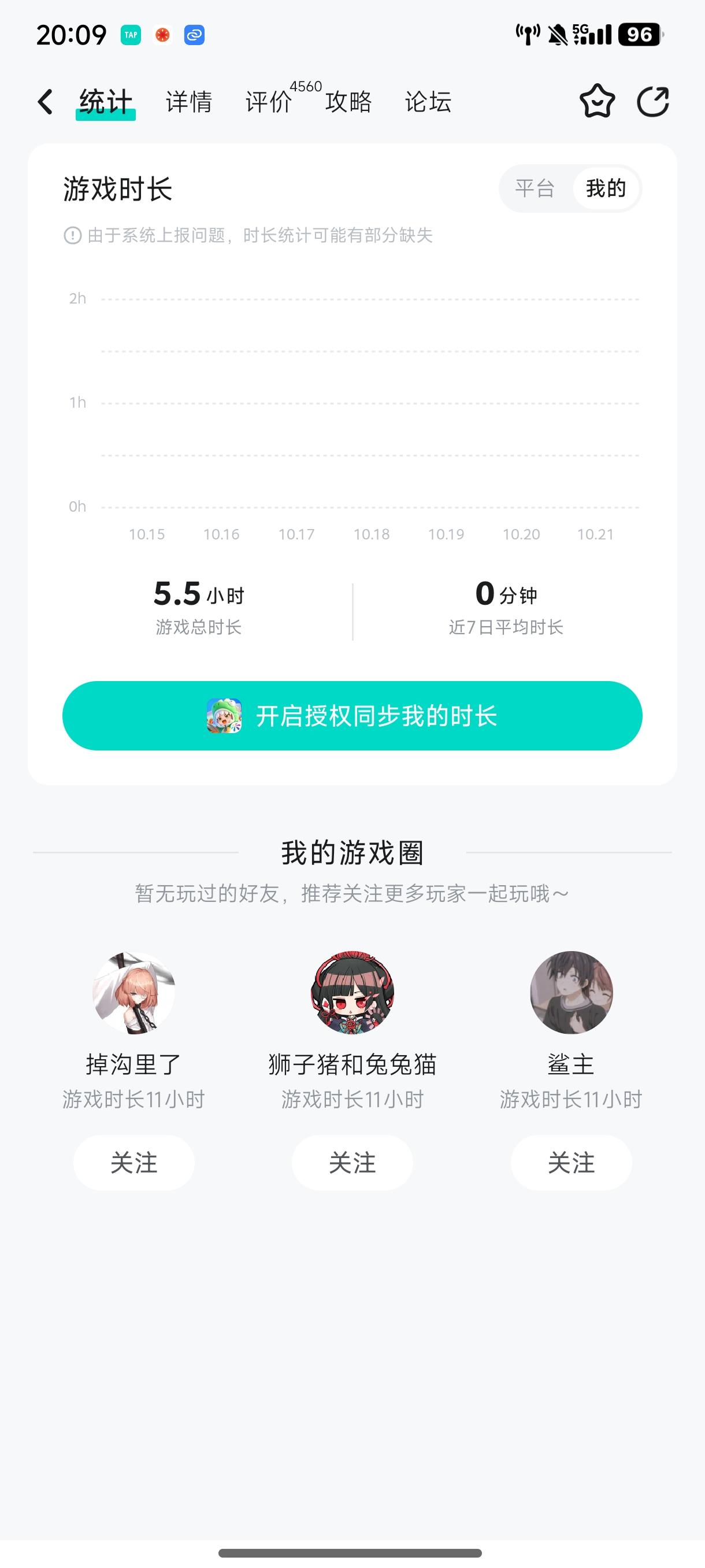The height and width of the screenshot is (1568, 705).
Task: Tap 鲨主's avatar icon
Action: tap(570, 992)
